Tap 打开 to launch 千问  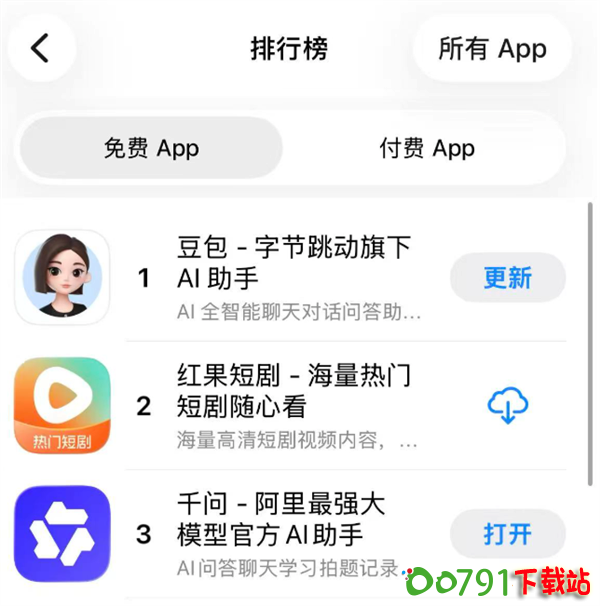coord(507,534)
